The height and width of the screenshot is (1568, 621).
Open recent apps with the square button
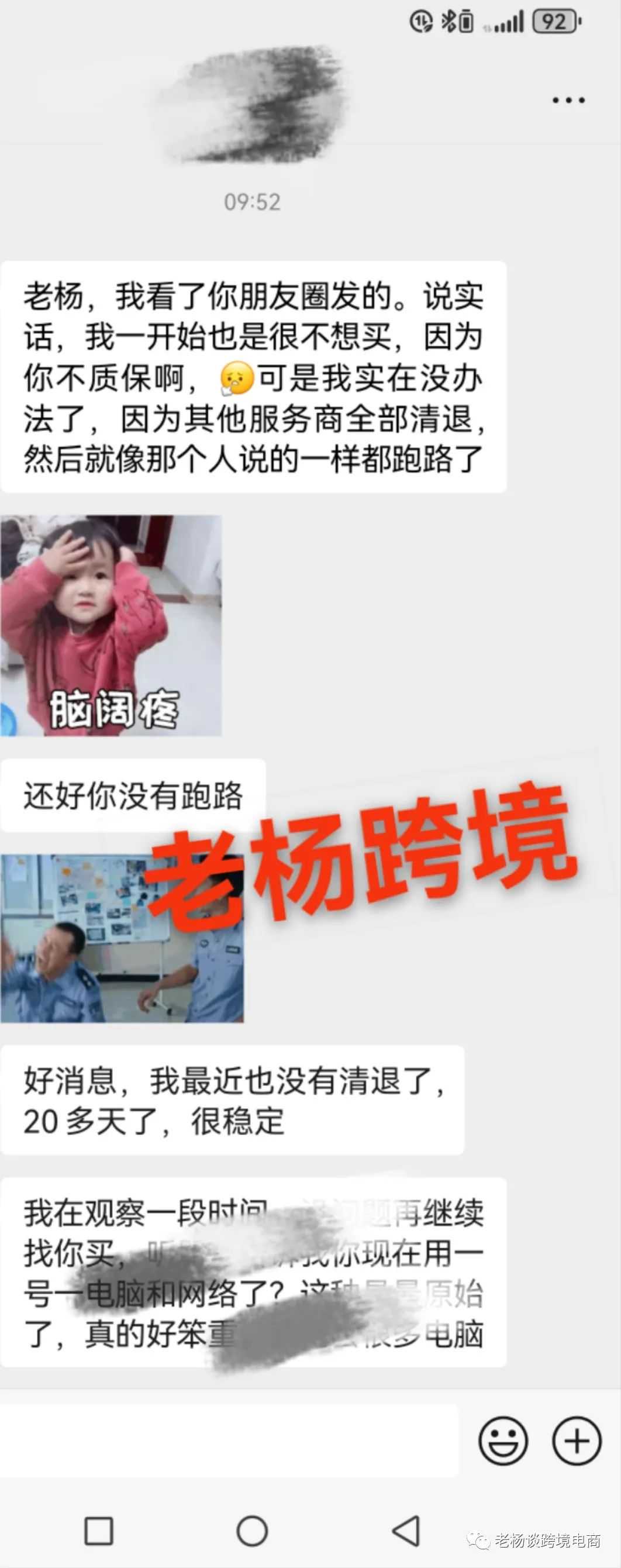click(x=99, y=1532)
